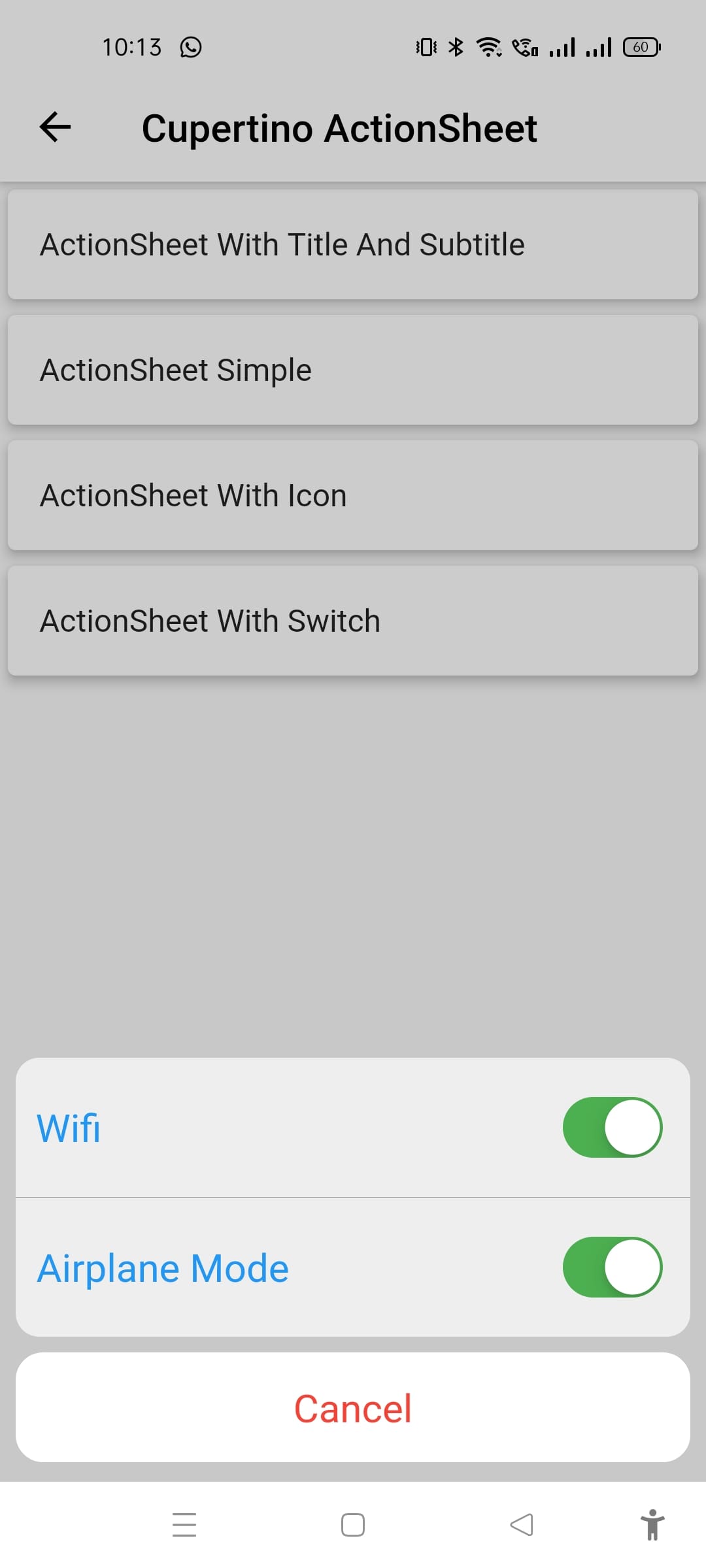Disable the Airplane Mode switch
The image size is (706, 1568).
tap(613, 1267)
